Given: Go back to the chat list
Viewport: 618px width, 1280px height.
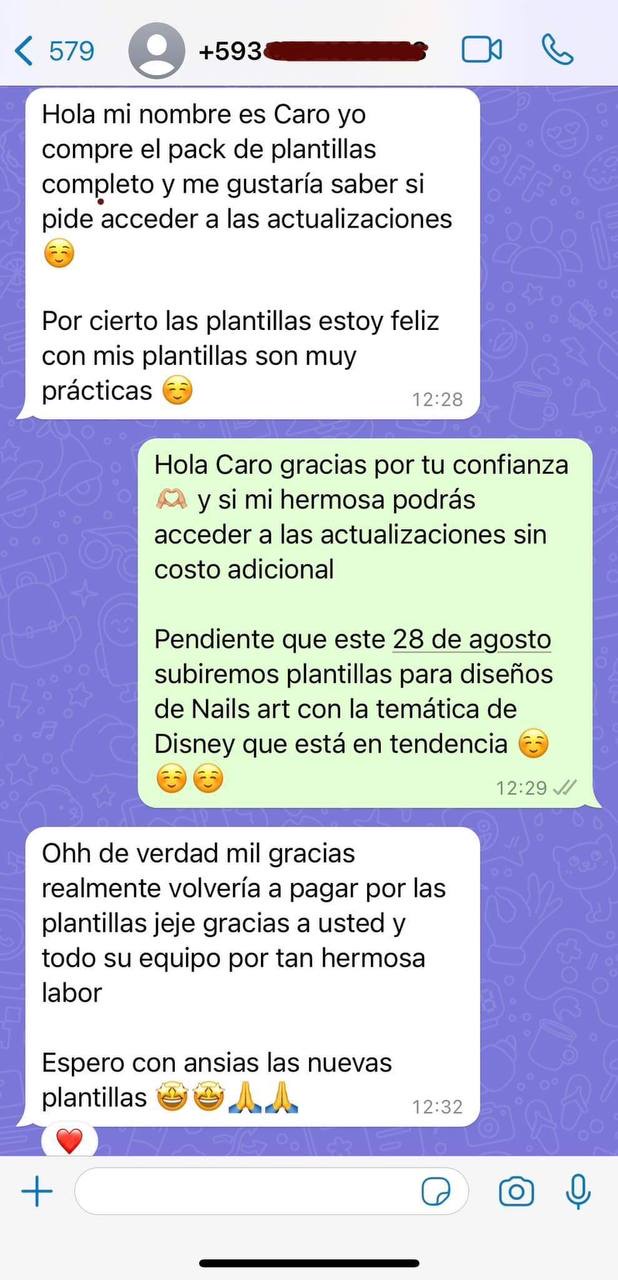Looking at the screenshot, I should click(x=55, y=50).
